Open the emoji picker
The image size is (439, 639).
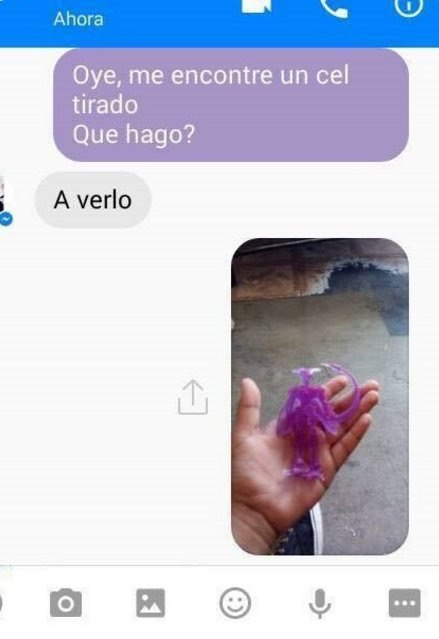coord(235,603)
